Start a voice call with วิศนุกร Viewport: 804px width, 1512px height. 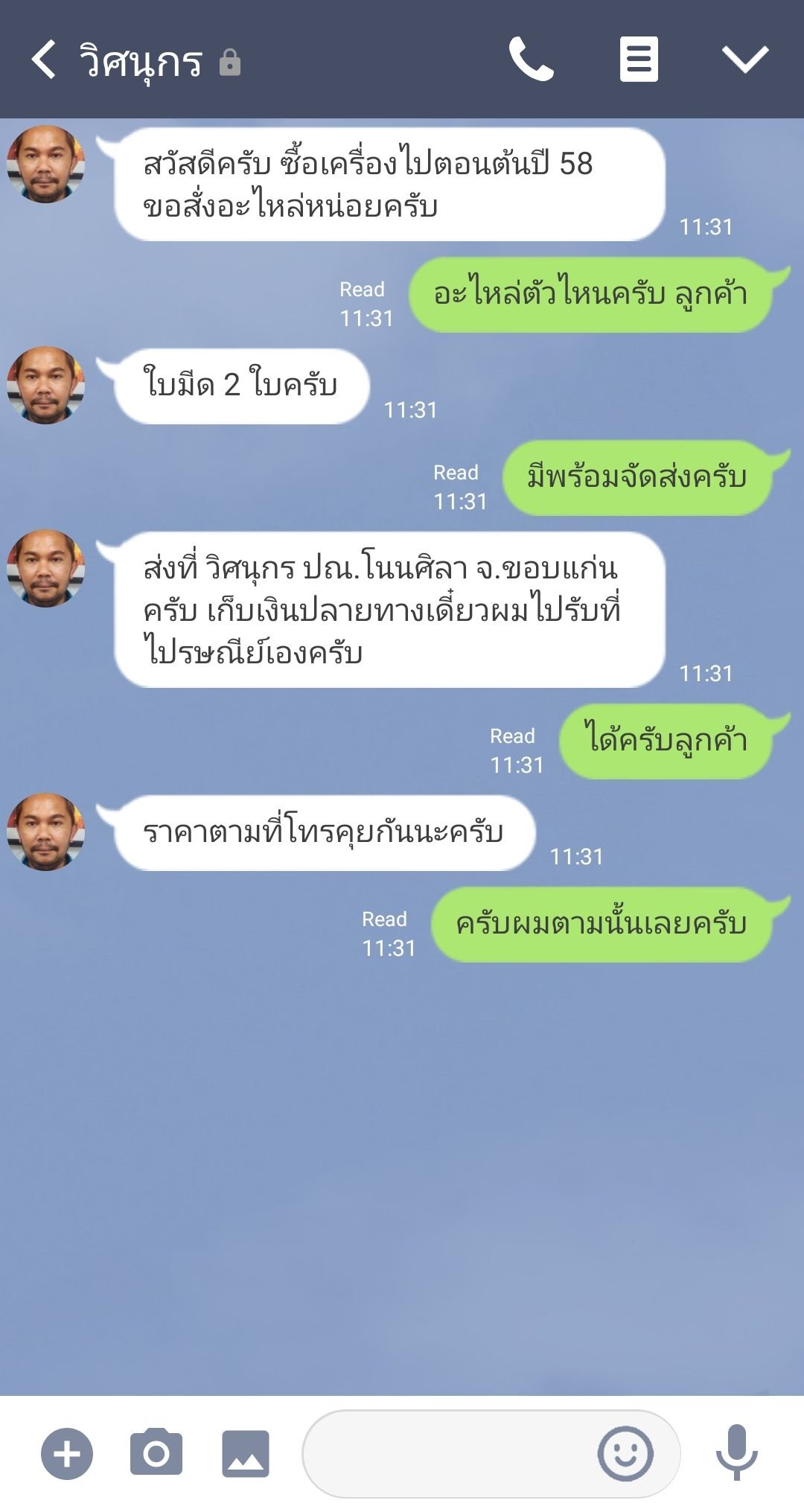pos(531,60)
